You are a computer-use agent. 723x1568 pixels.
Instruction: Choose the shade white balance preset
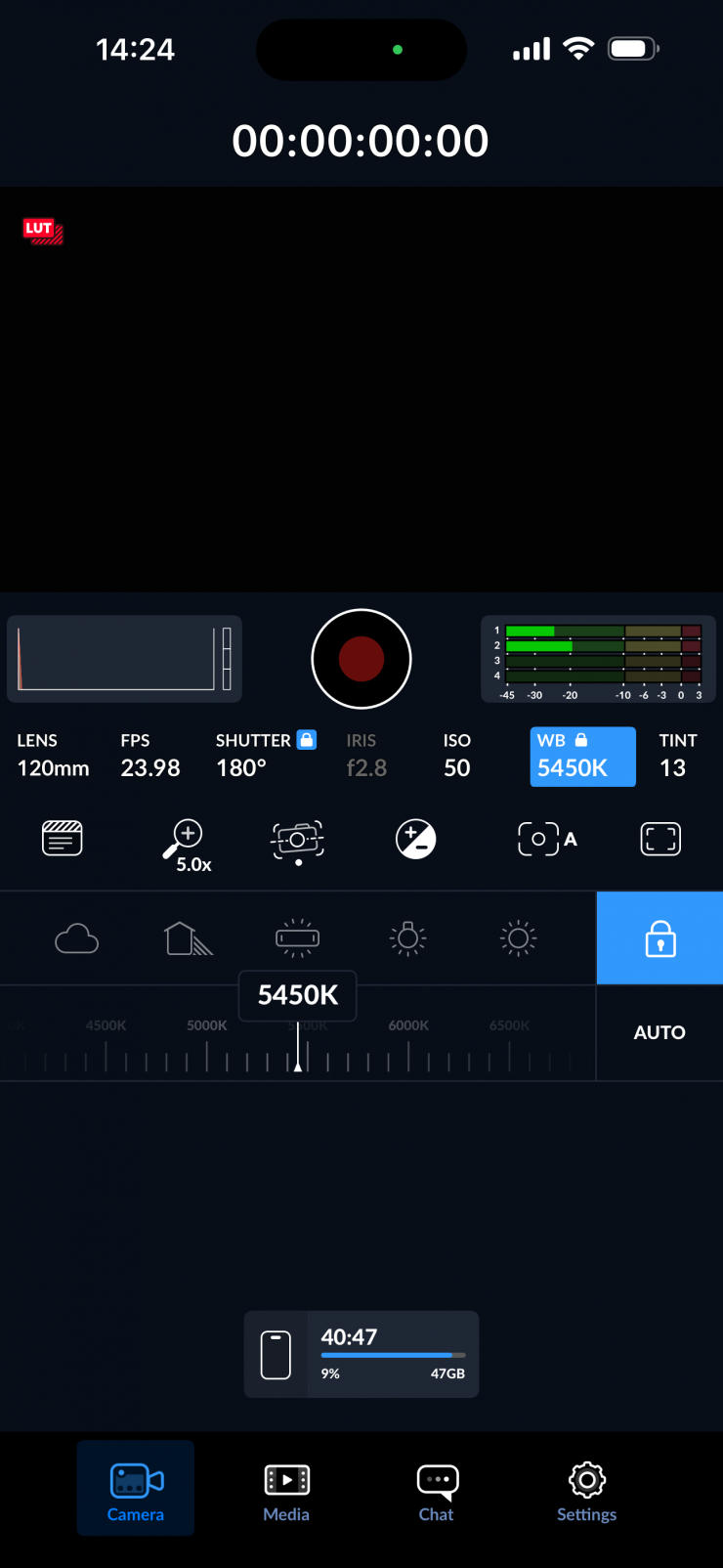pos(188,939)
